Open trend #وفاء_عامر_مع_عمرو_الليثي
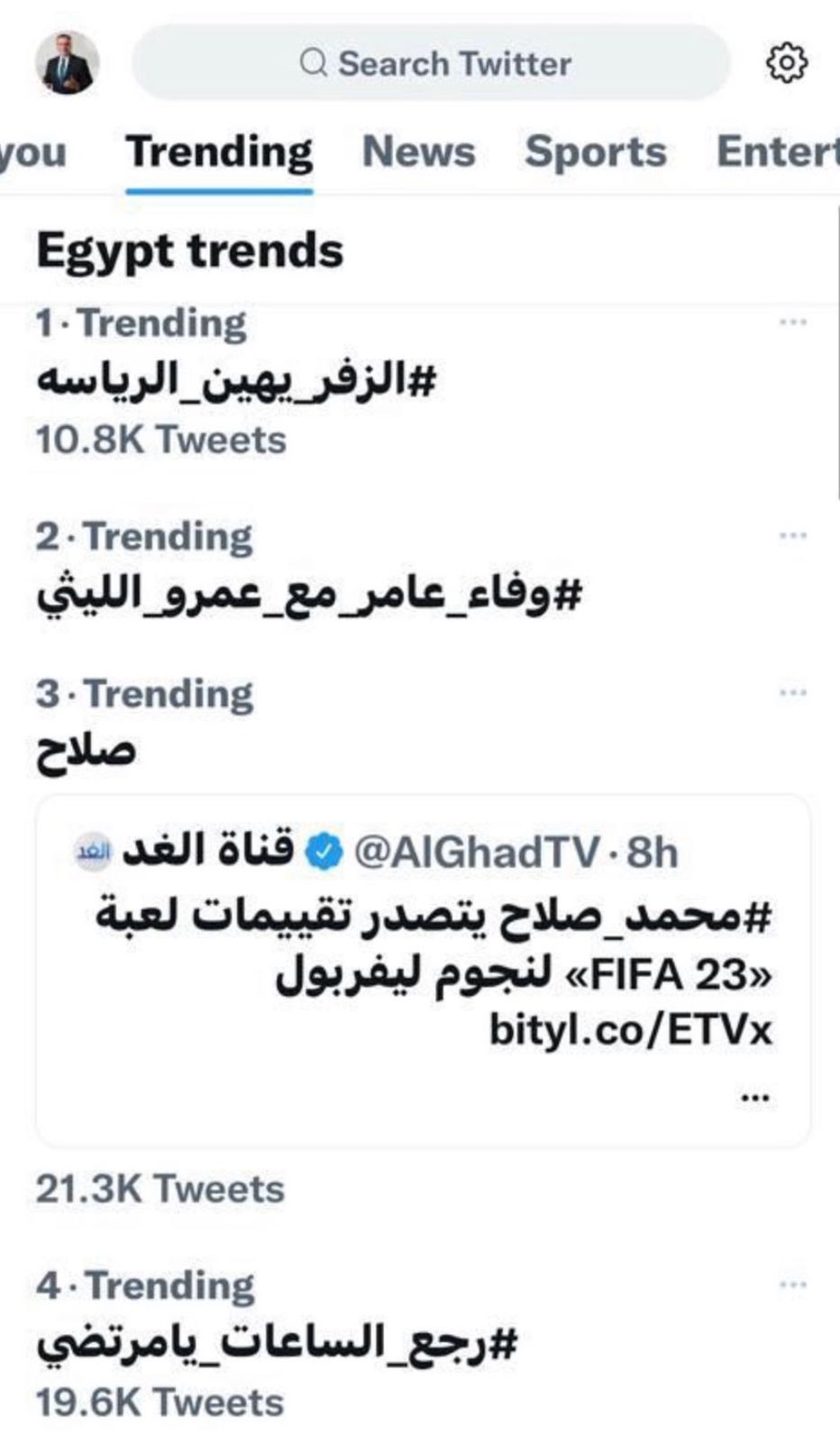 point(309,595)
